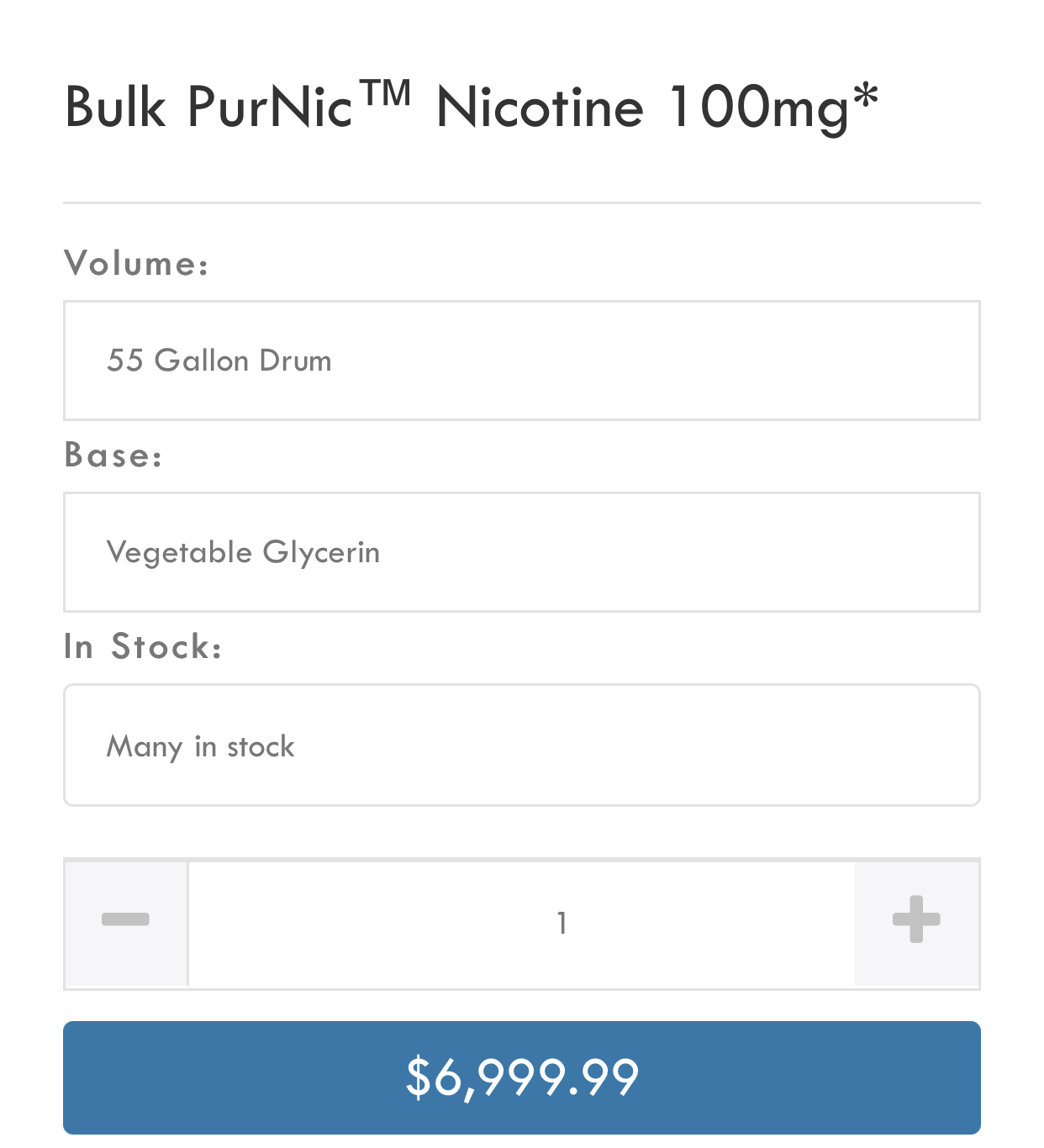This screenshot has height=1148, width=1044.
Task: Increase quantity with the plus button
Action: [916, 922]
